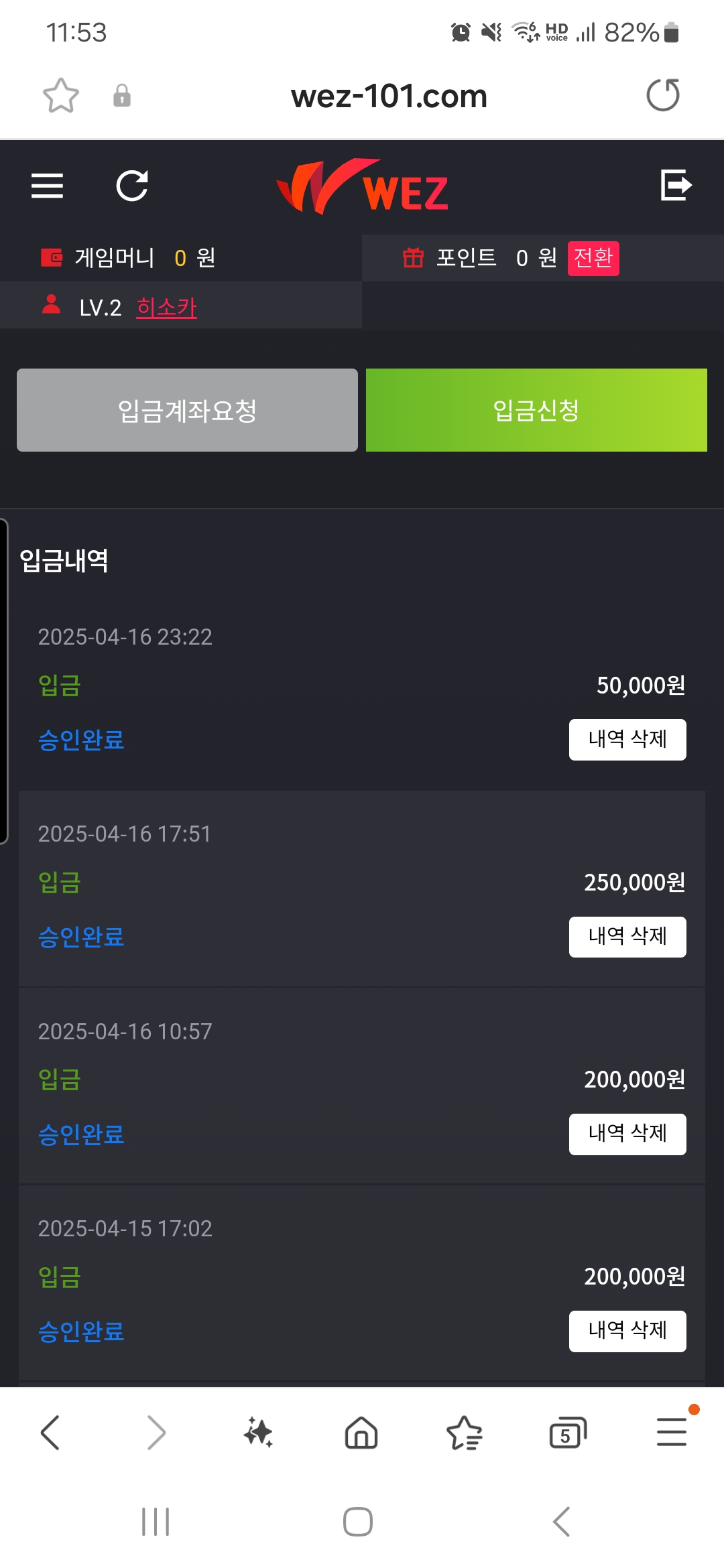Delete the 50,000원 deposit record
724x1568 pixels.
coord(627,740)
